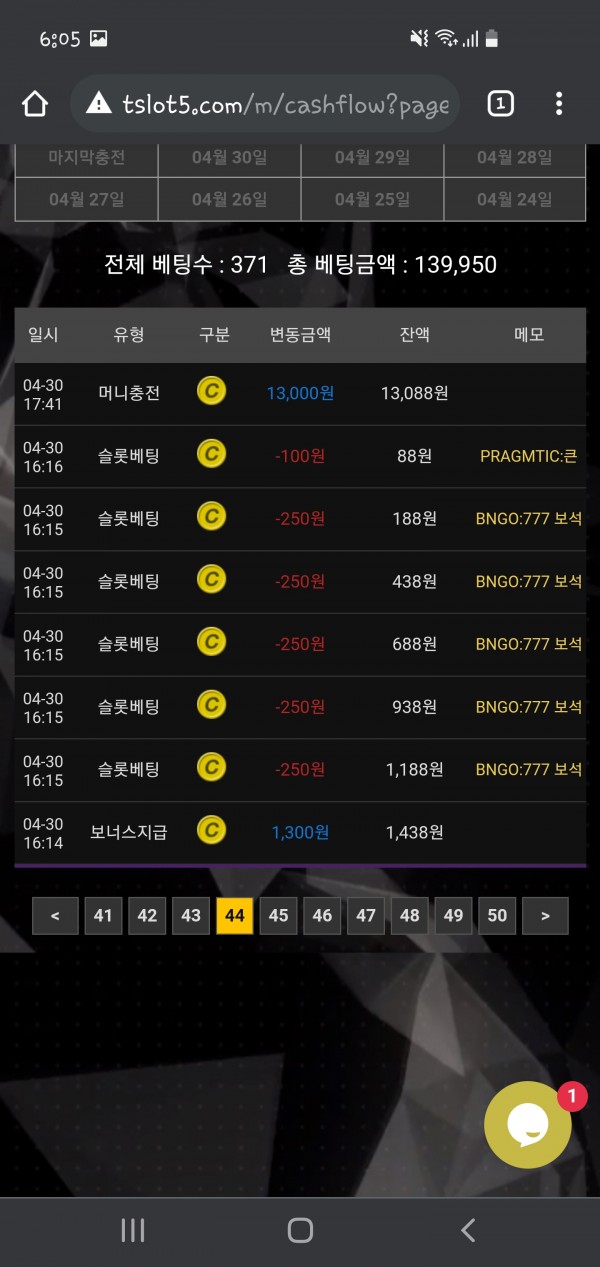Jump to page 43

point(191,915)
